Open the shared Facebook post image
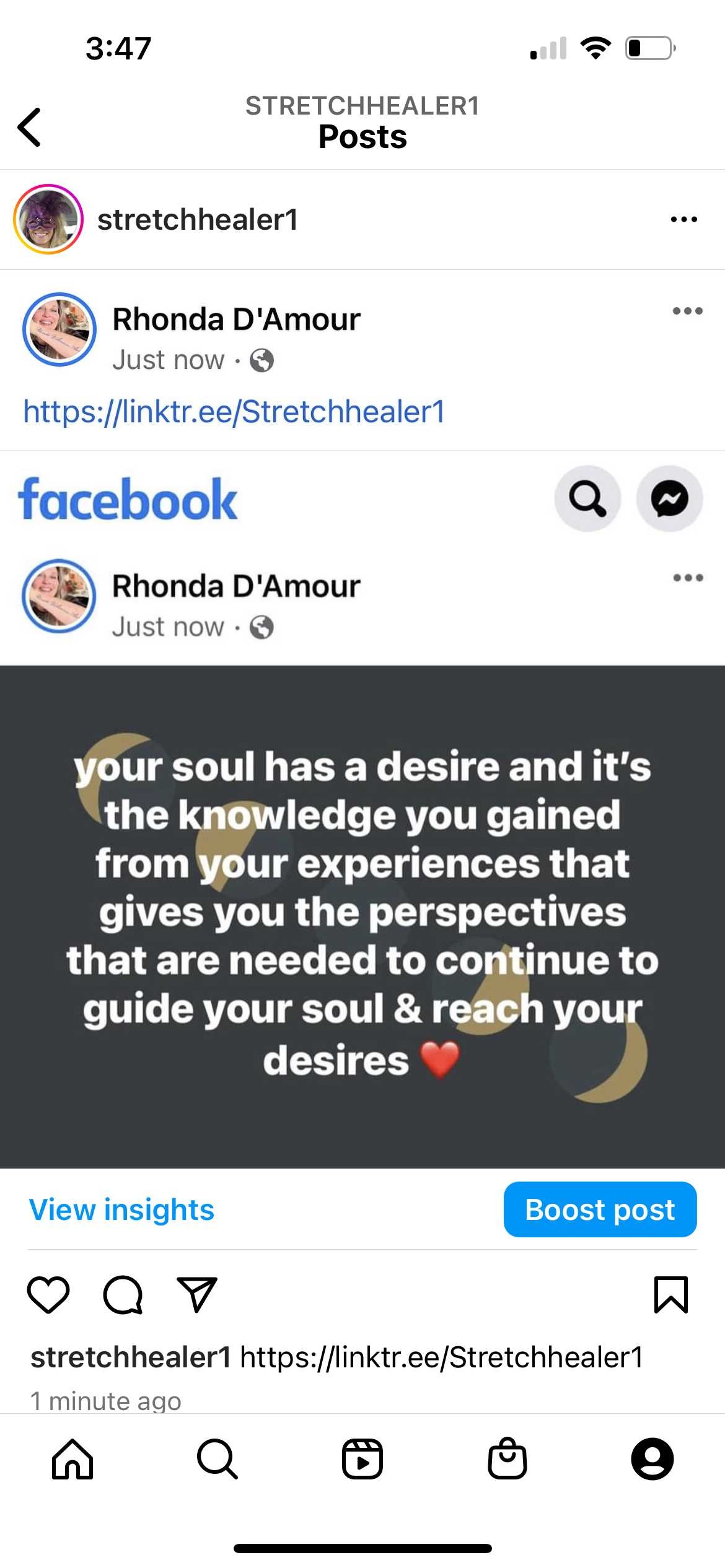This screenshot has width=725, height=1568. coord(362,718)
